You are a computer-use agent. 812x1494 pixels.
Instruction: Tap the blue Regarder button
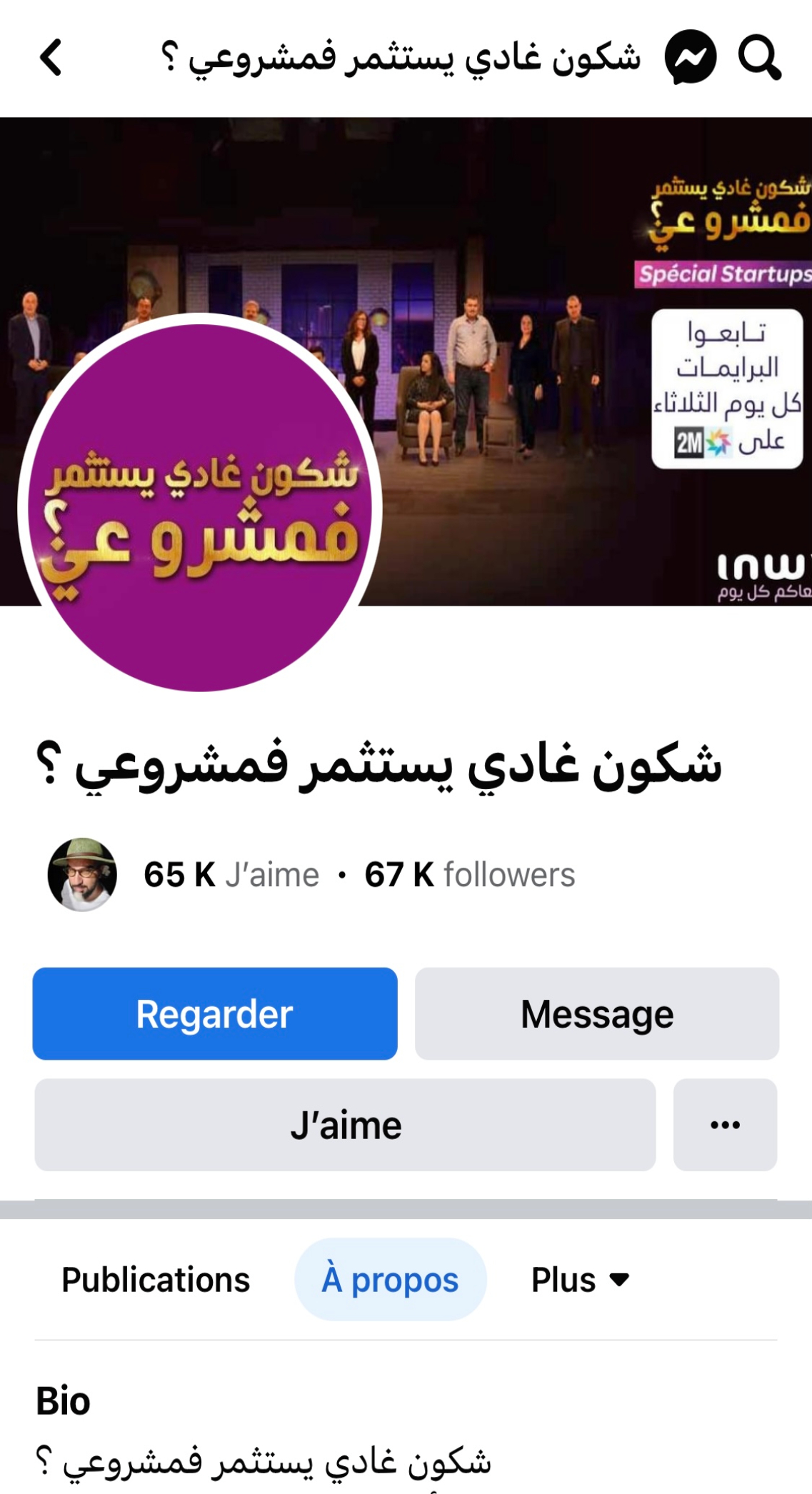click(x=215, y=1013)
